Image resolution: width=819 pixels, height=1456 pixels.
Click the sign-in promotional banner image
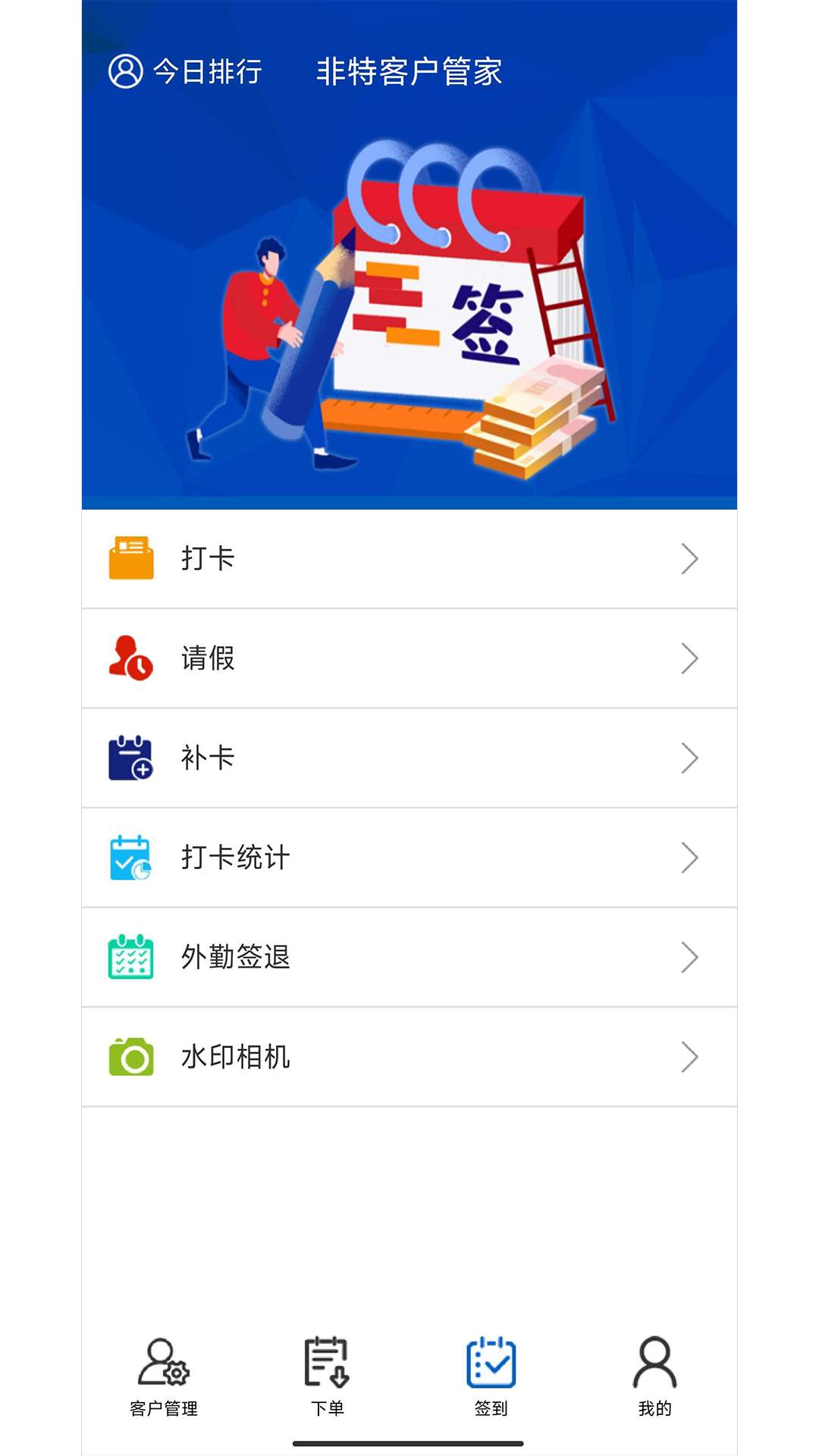tap(409, 303)
